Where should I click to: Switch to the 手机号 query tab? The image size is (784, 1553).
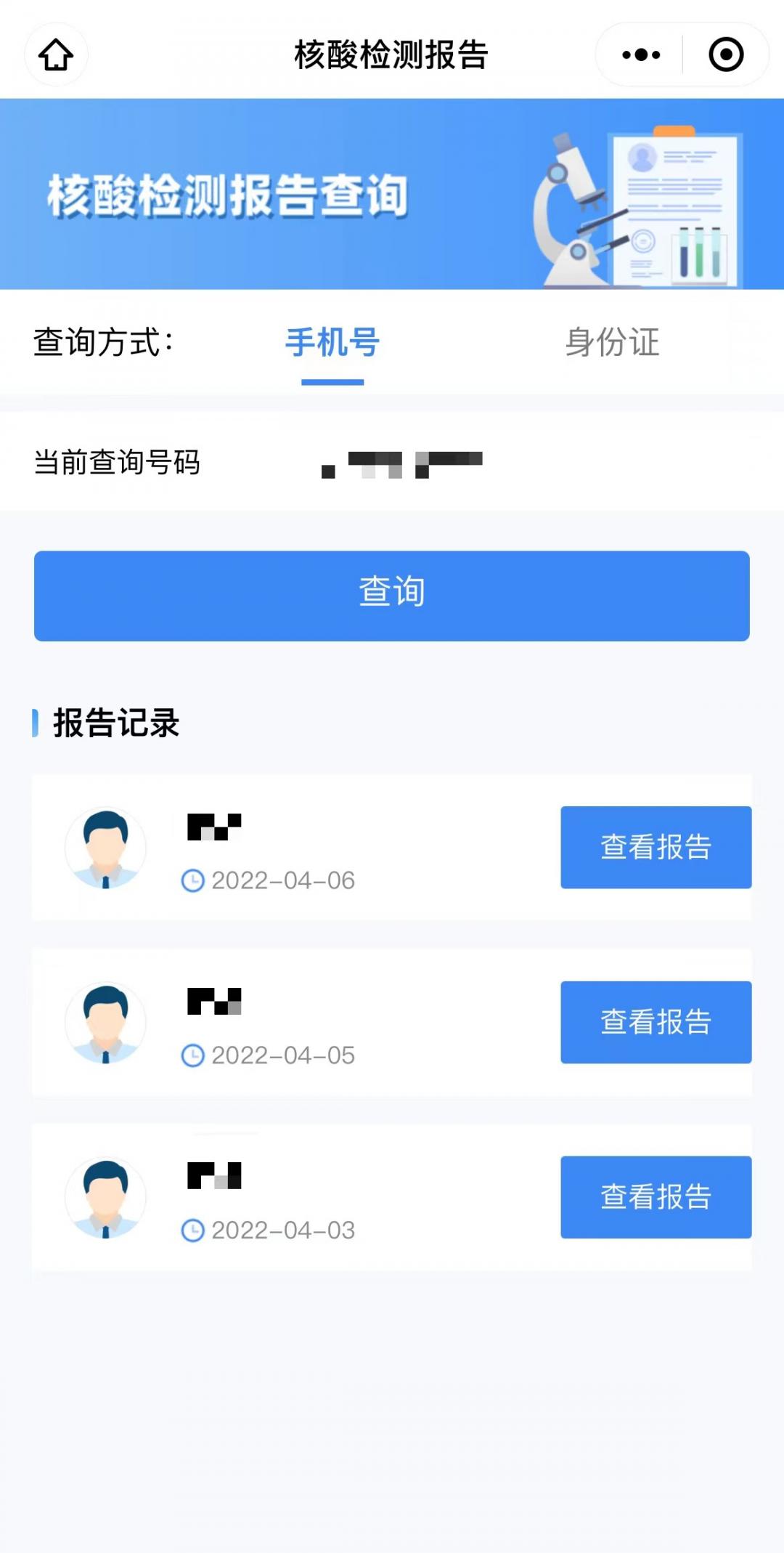[x=332, y=344]
